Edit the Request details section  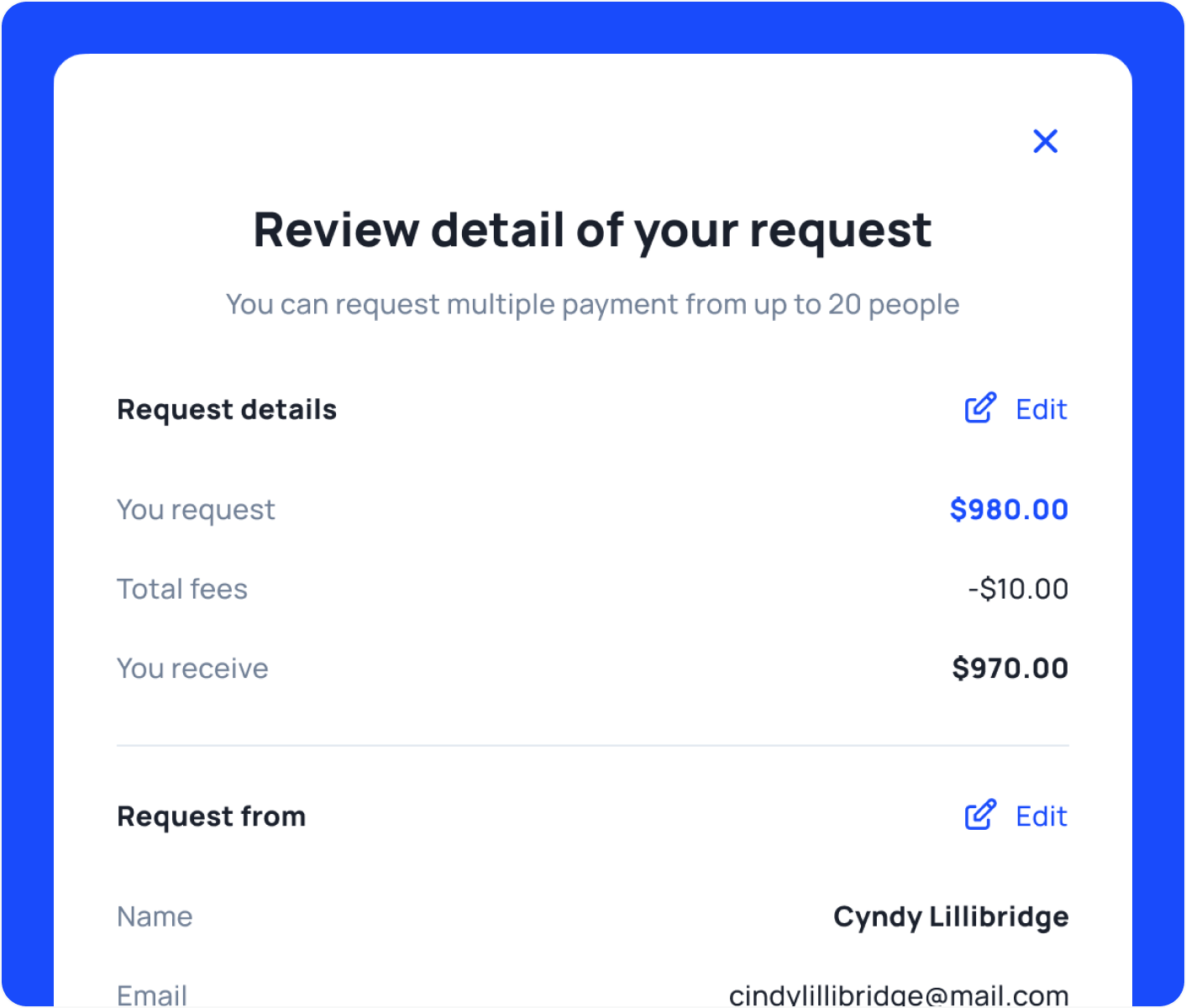point(1016,409)
